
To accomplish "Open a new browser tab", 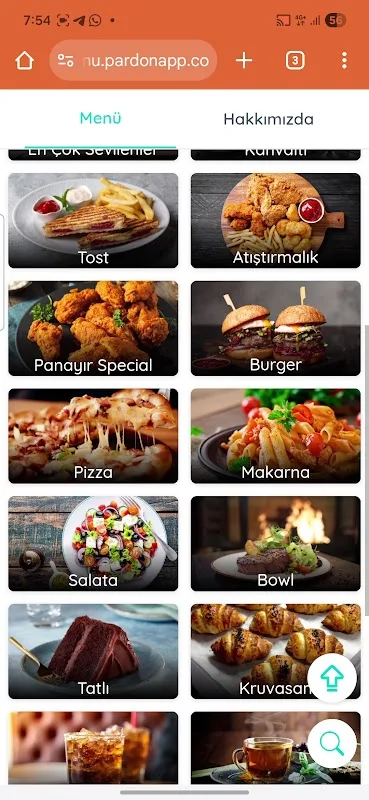I will coord(244,61).
